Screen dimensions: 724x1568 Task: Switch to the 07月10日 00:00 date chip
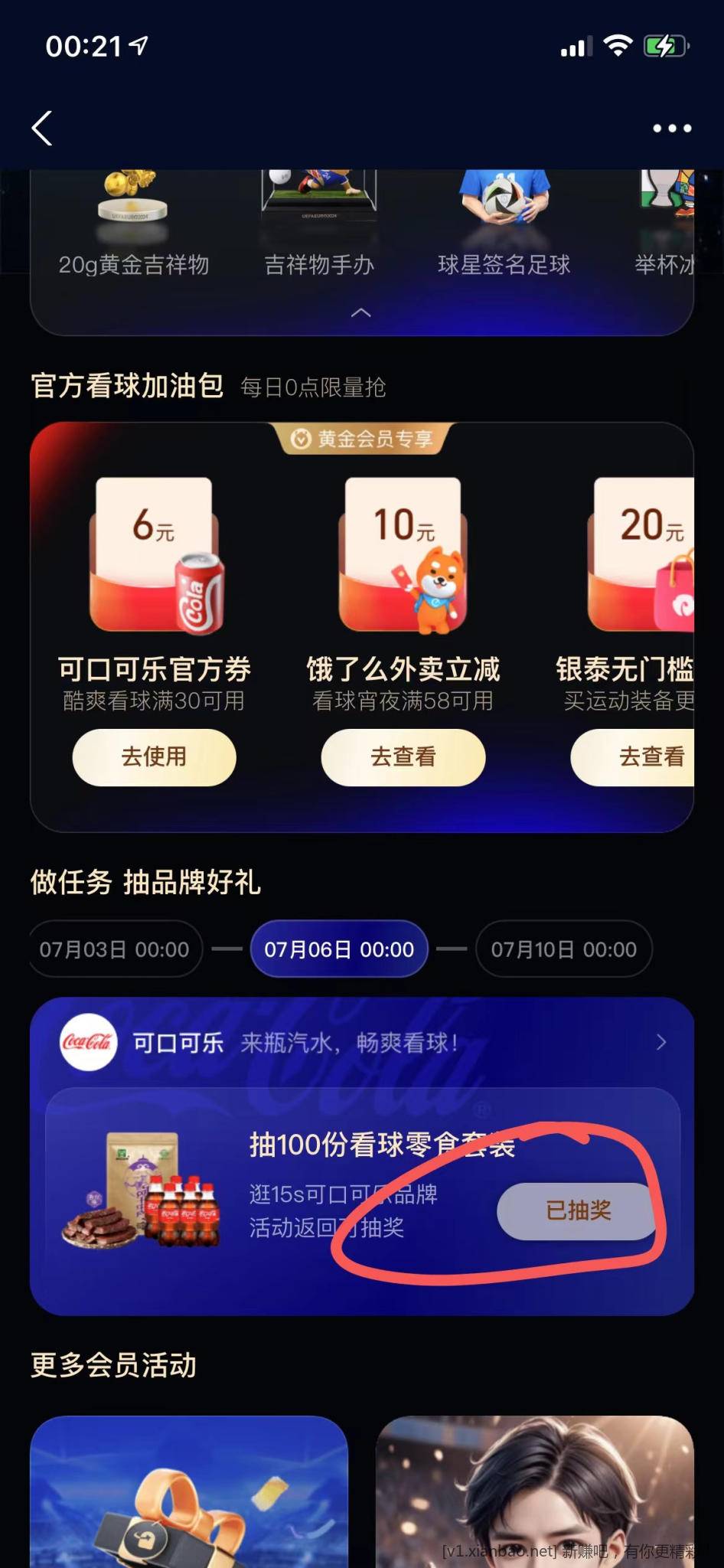[564, 949]
